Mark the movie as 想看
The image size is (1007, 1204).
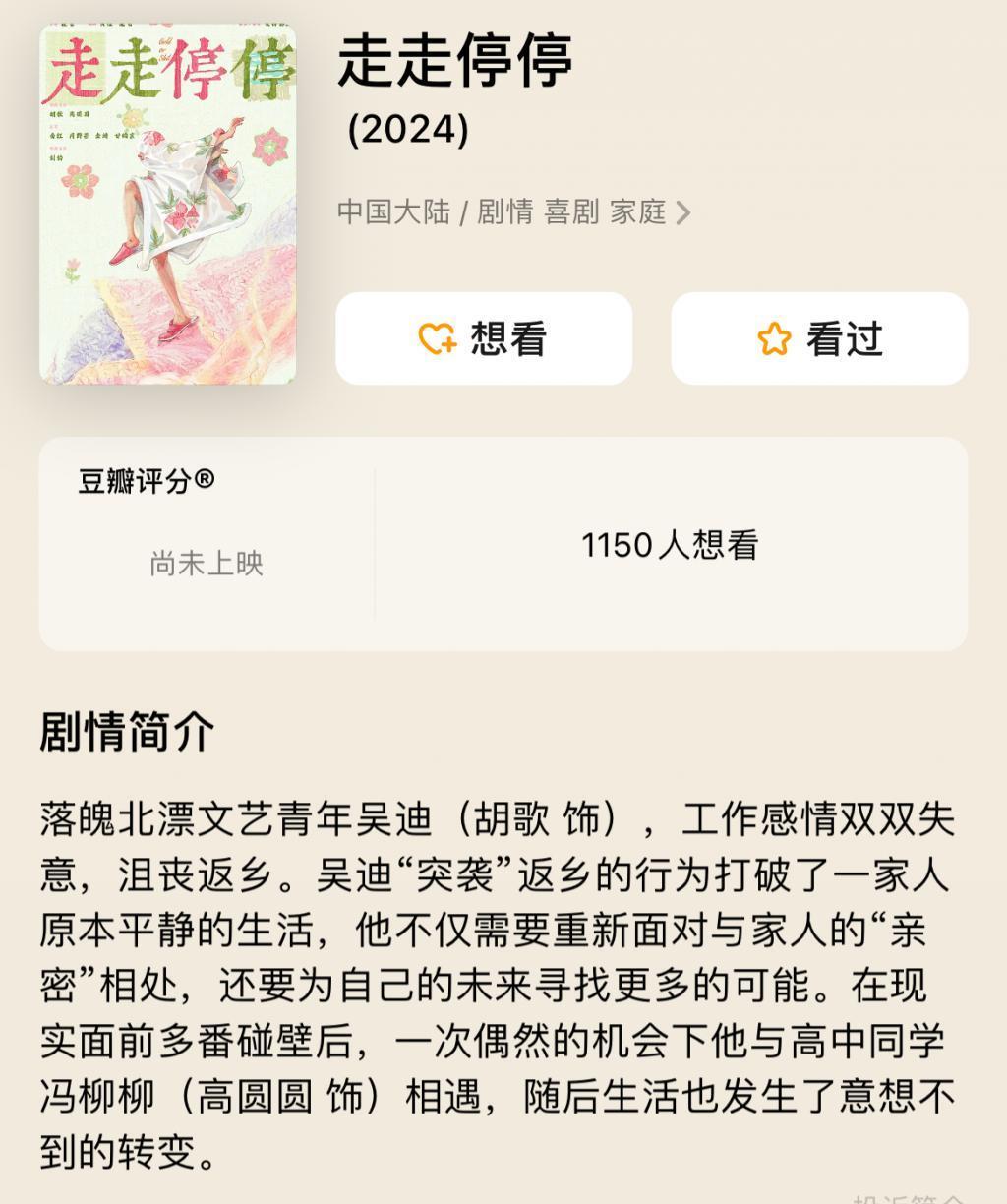(x=484, y=338)
